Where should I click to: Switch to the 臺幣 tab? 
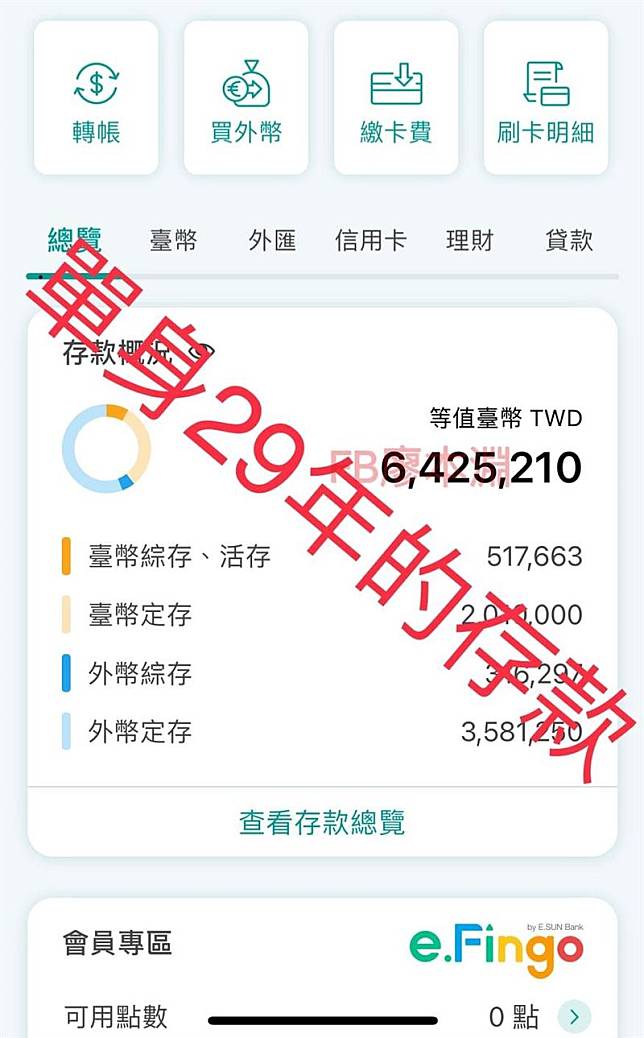pyautogui.click(x=174, y=240)
